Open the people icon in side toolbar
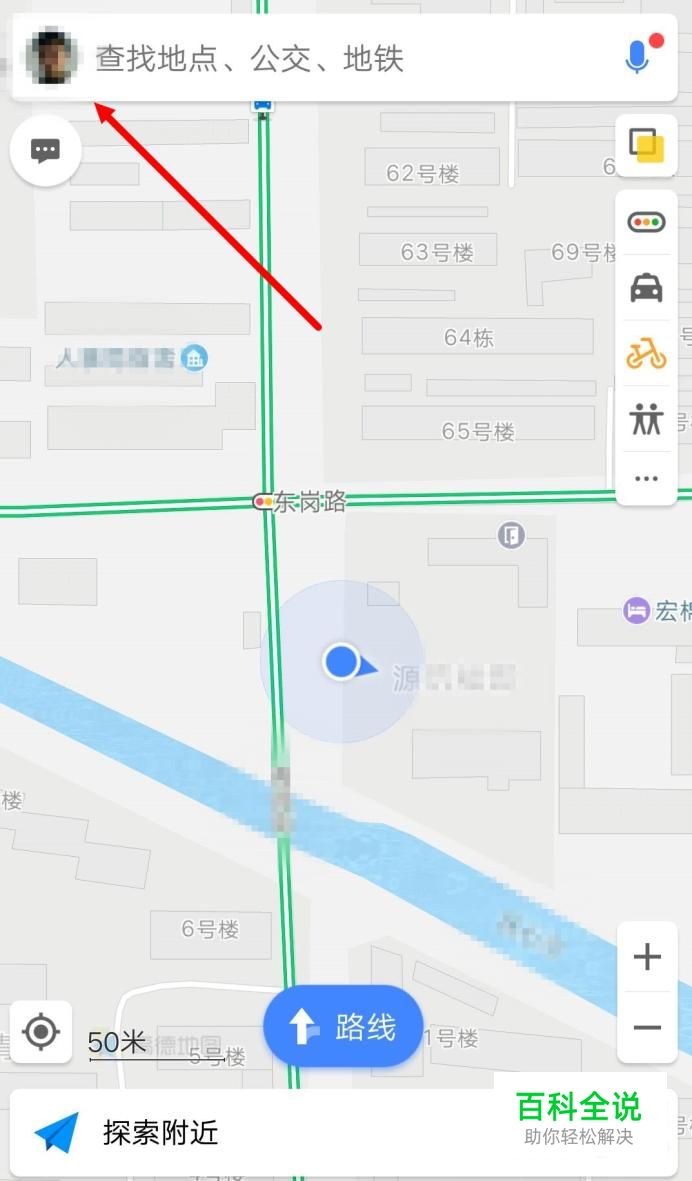The image size is (692, 1181). 646,418
